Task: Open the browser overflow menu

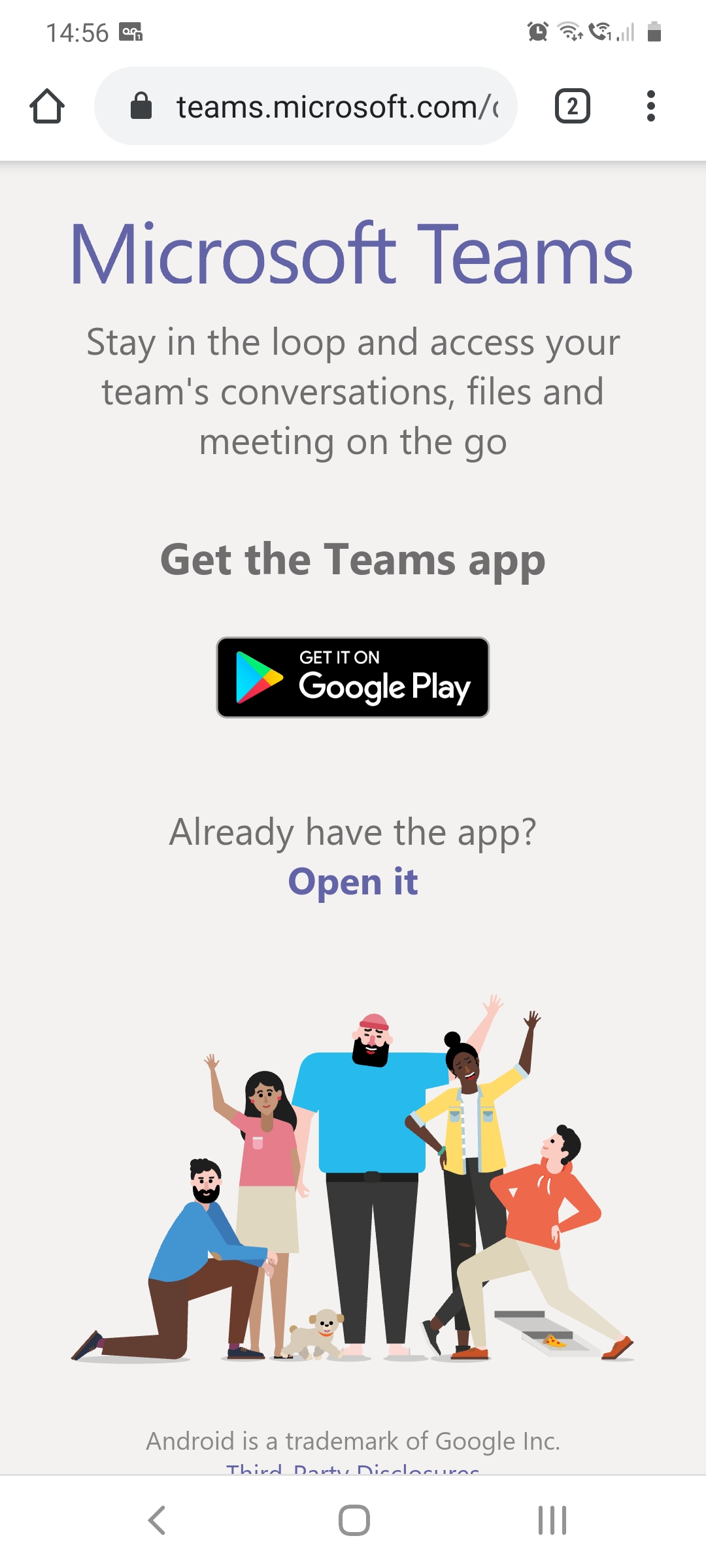Action: pyautogui.click(x=650, y=106)
